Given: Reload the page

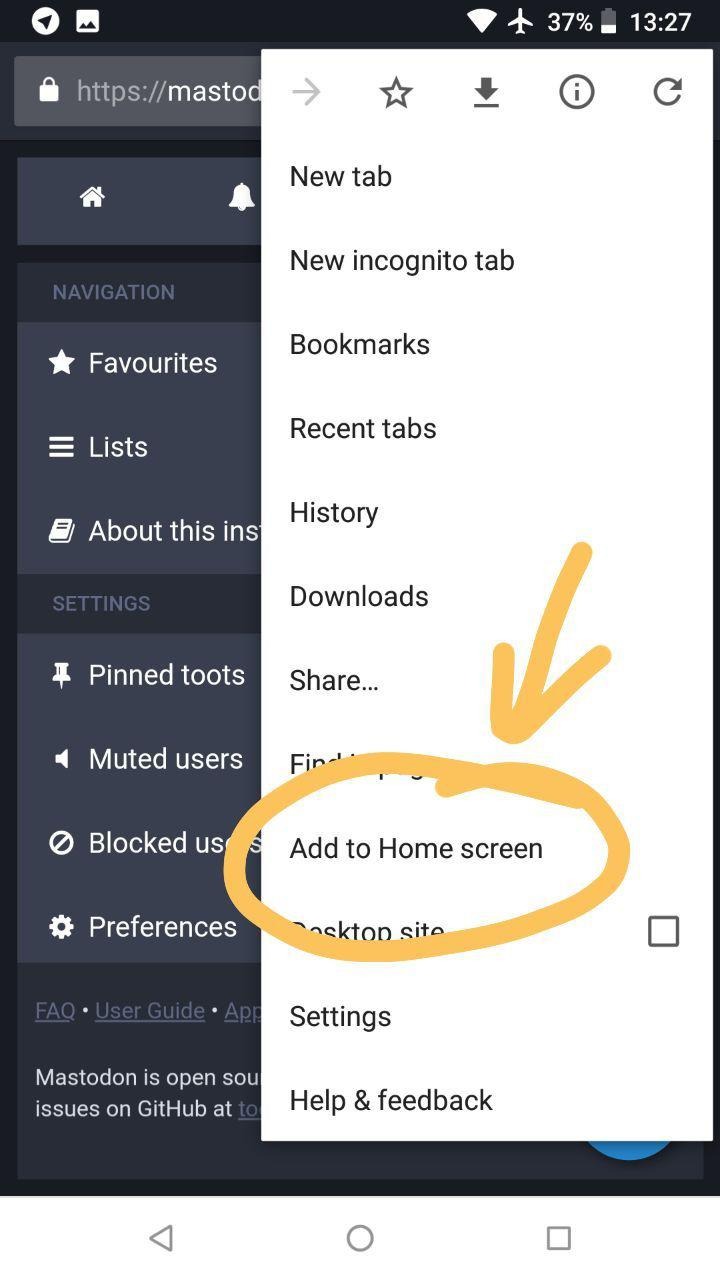Looking at the screenshot, I should point(667,93).
